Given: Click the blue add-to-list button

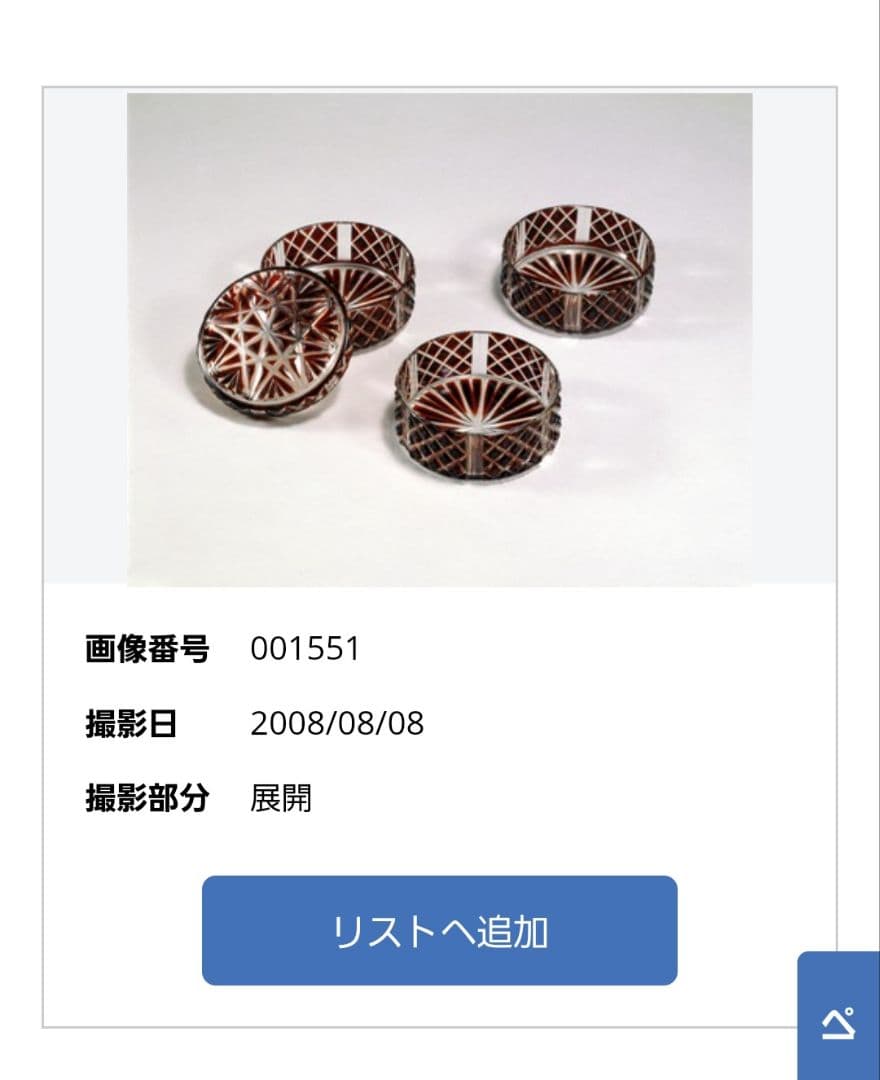Looking at the screenshot, I should pyautogui.click(x=440, y=928).
